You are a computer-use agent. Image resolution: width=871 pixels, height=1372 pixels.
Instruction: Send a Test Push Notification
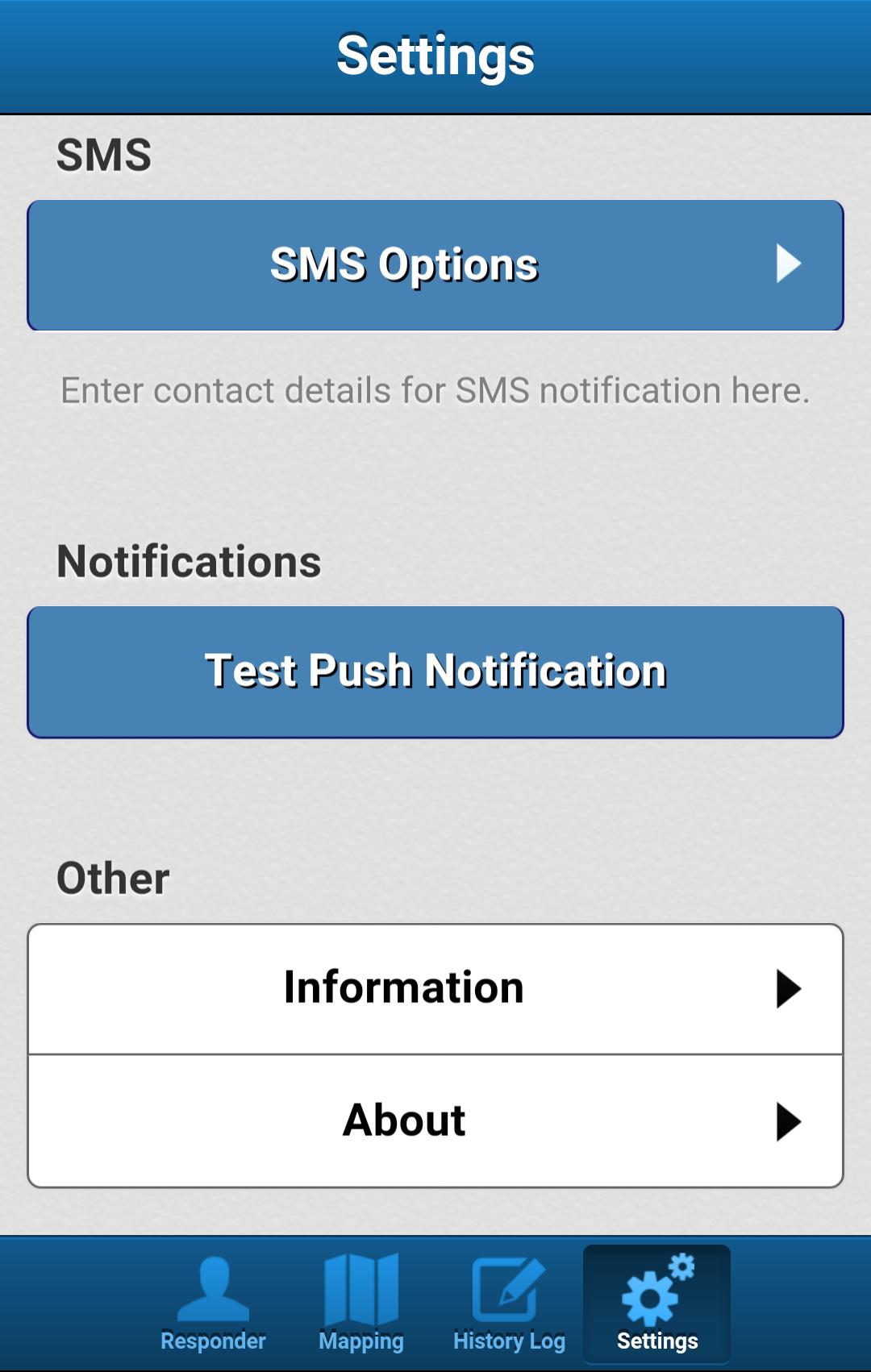coord(435,671)
